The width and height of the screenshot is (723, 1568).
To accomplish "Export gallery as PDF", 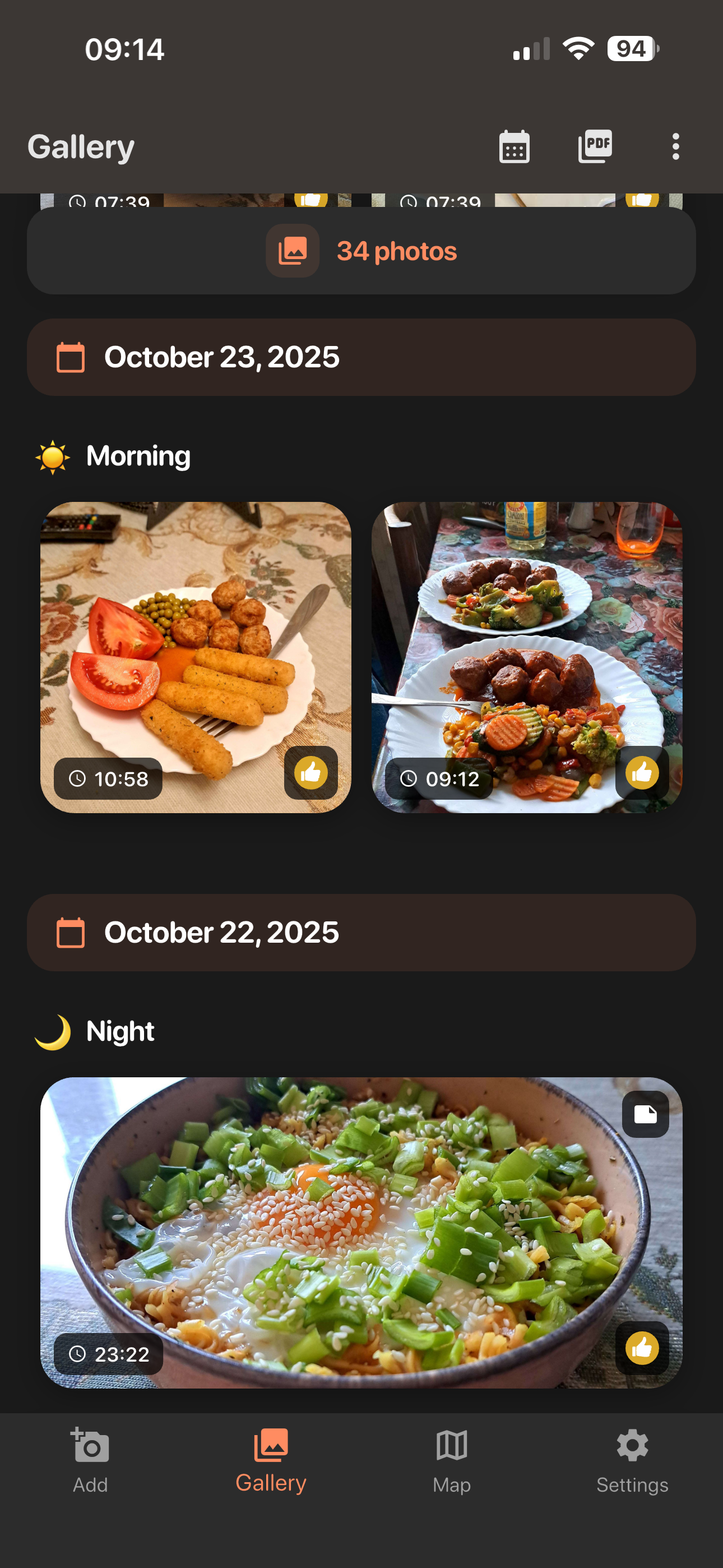I will pyautogui.click(x=595, y=147).
